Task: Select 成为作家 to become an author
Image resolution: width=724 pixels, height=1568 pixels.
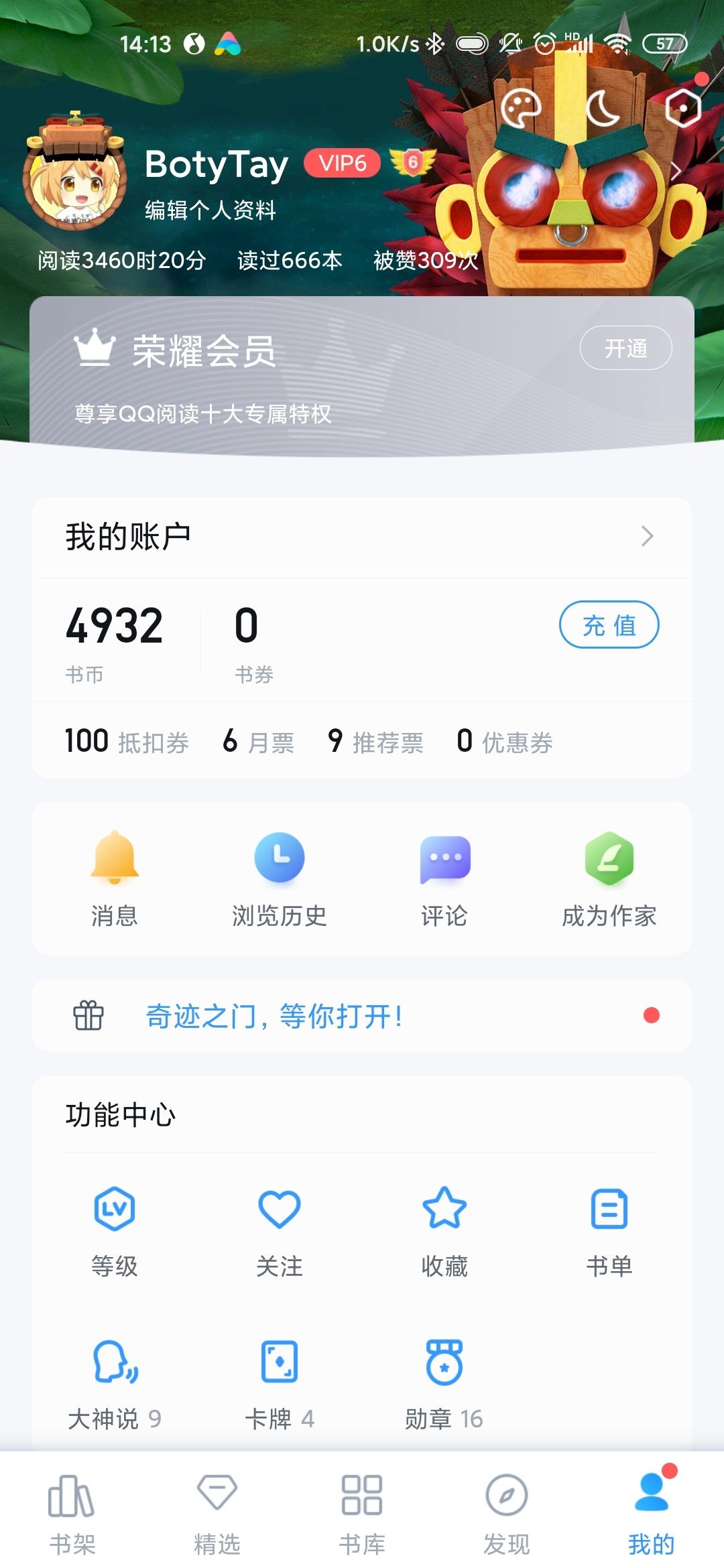Action: coord(609,878)
